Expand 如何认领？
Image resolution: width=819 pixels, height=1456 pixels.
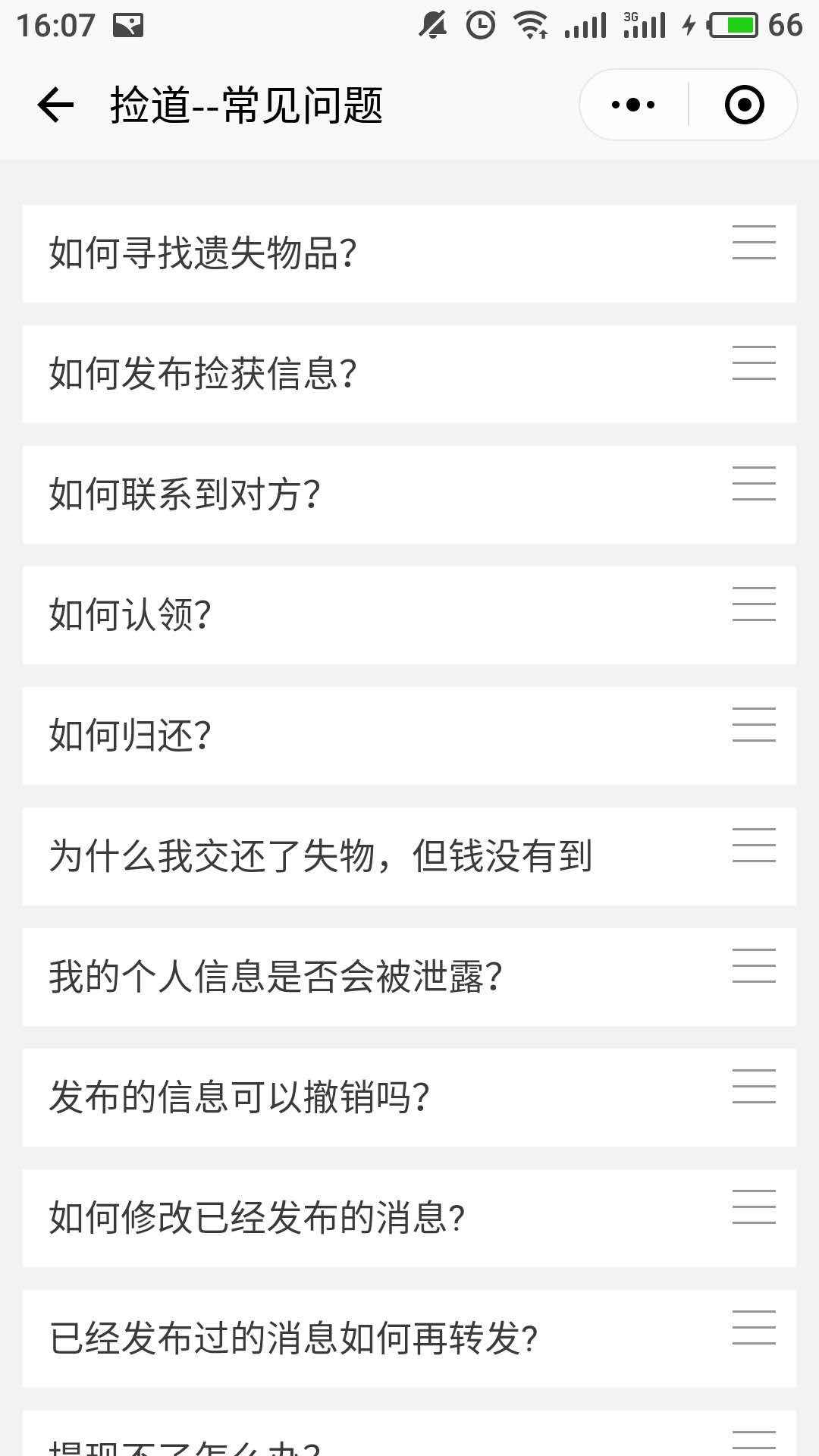click(x=409, y=615)
